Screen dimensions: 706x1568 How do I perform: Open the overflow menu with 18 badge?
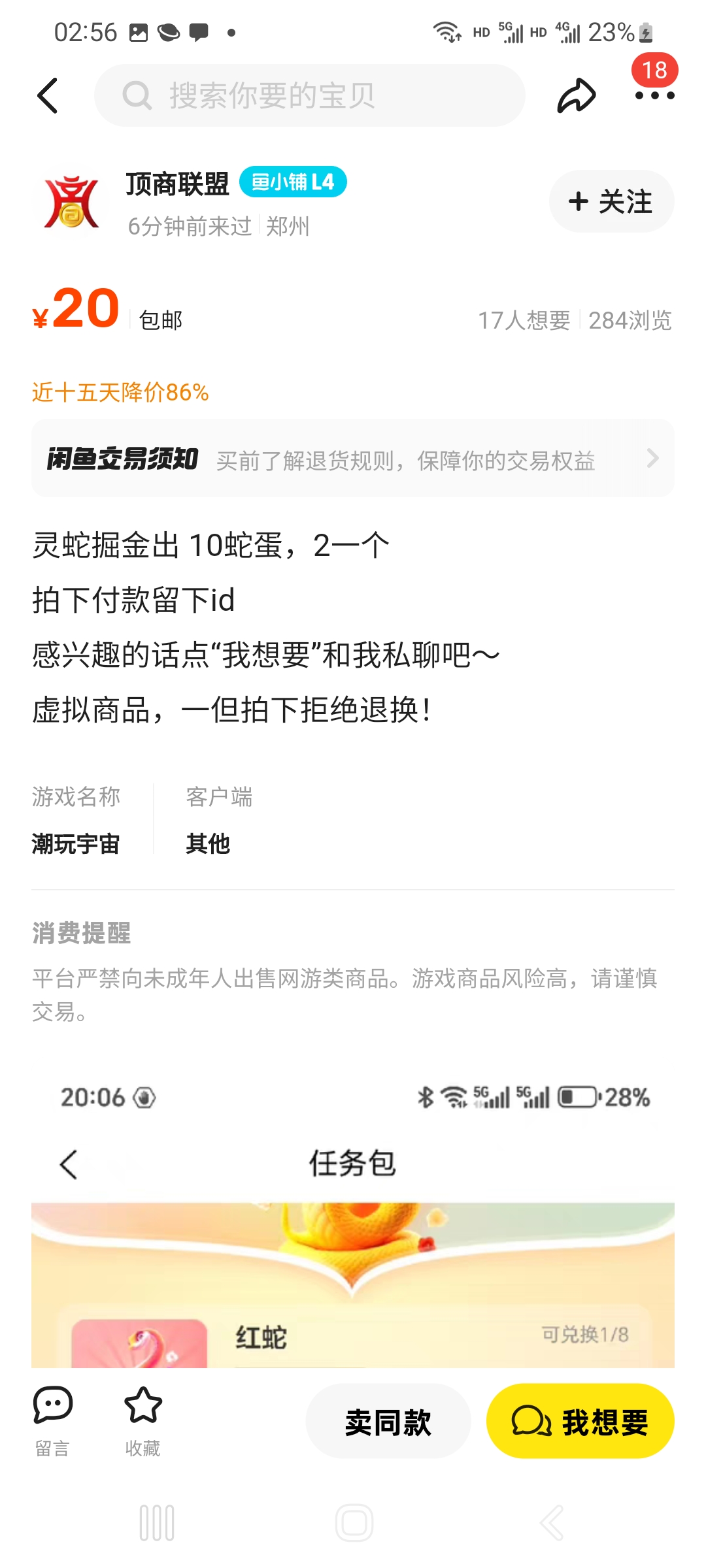click(654, 95)
